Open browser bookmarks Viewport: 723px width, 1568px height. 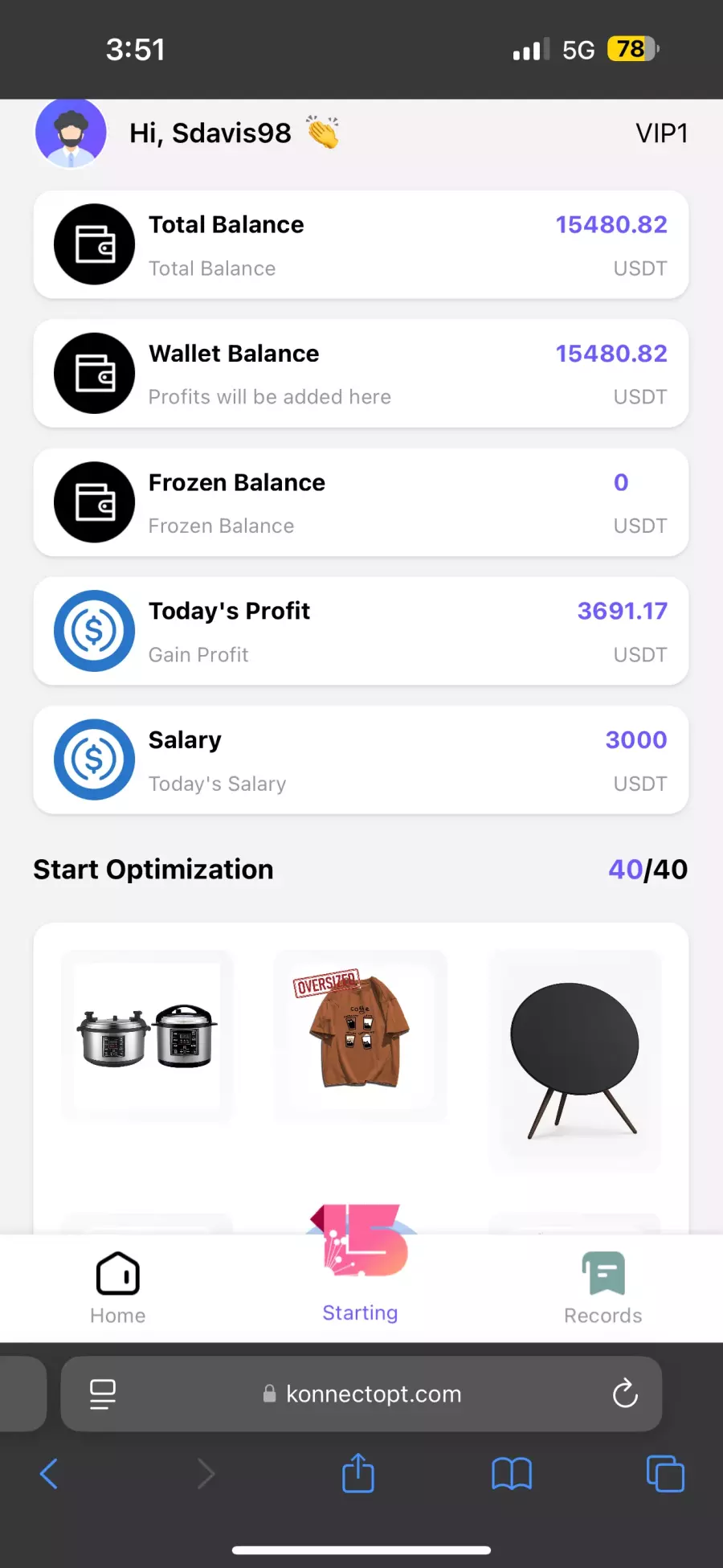click(512, 1474)
